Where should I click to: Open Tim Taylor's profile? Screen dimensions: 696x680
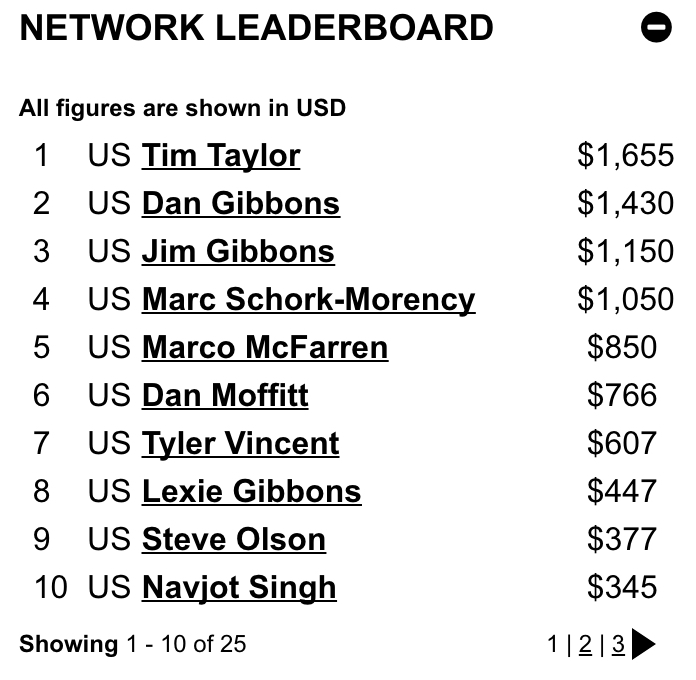(220, 156)
